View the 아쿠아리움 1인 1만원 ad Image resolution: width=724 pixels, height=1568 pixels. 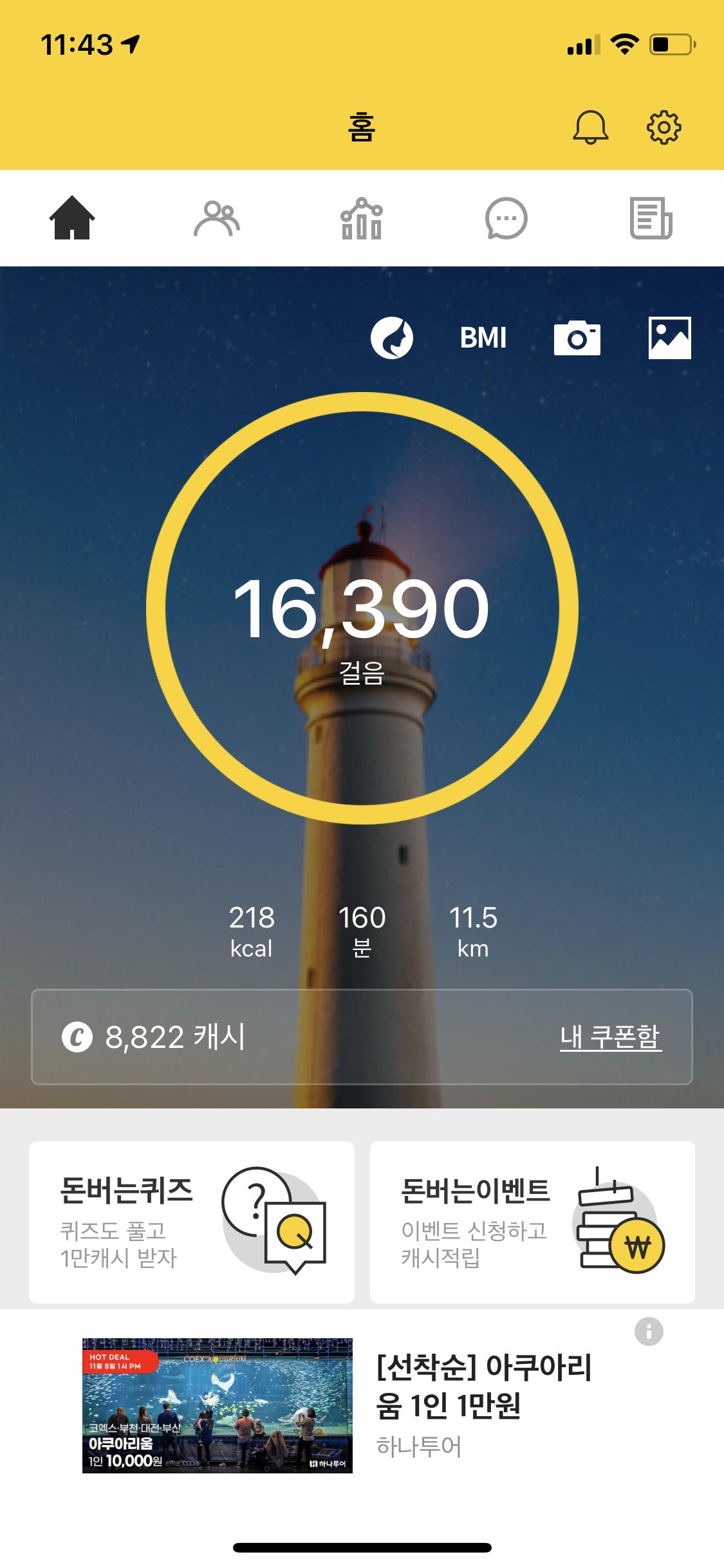pyautogui.click(x=360, y=1406)
